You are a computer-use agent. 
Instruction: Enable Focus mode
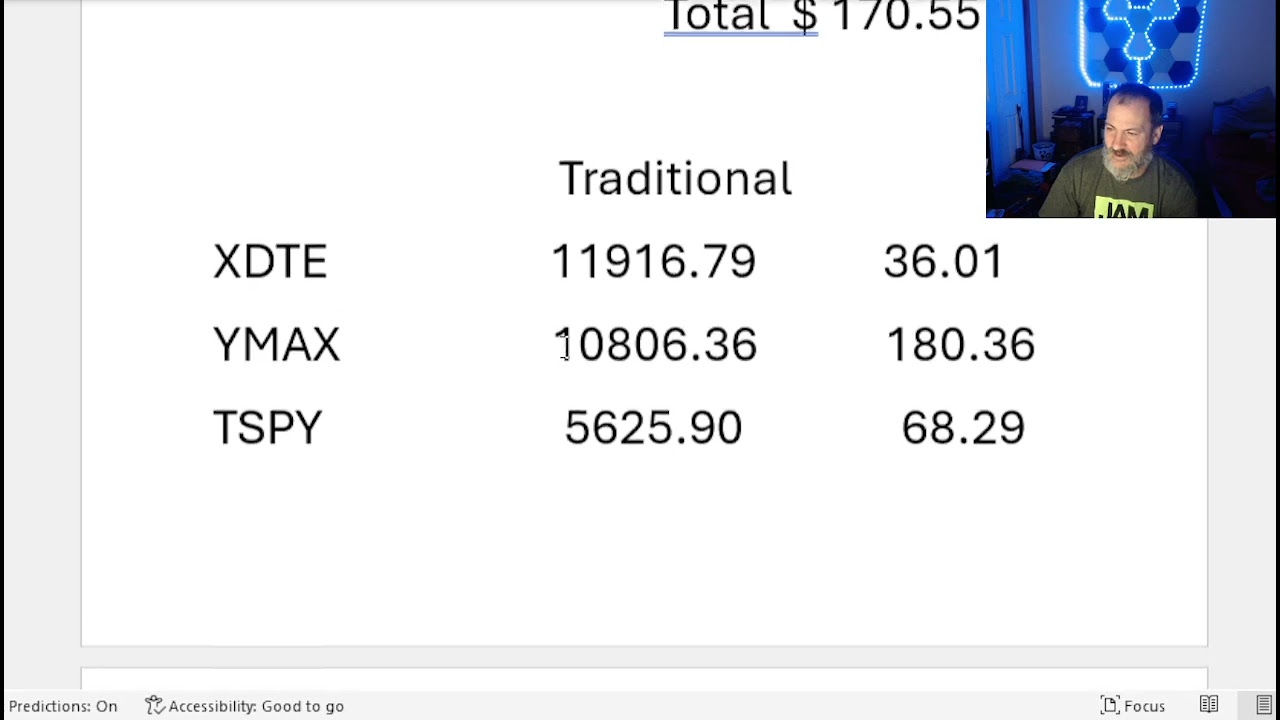click(x=1133, y=706)
